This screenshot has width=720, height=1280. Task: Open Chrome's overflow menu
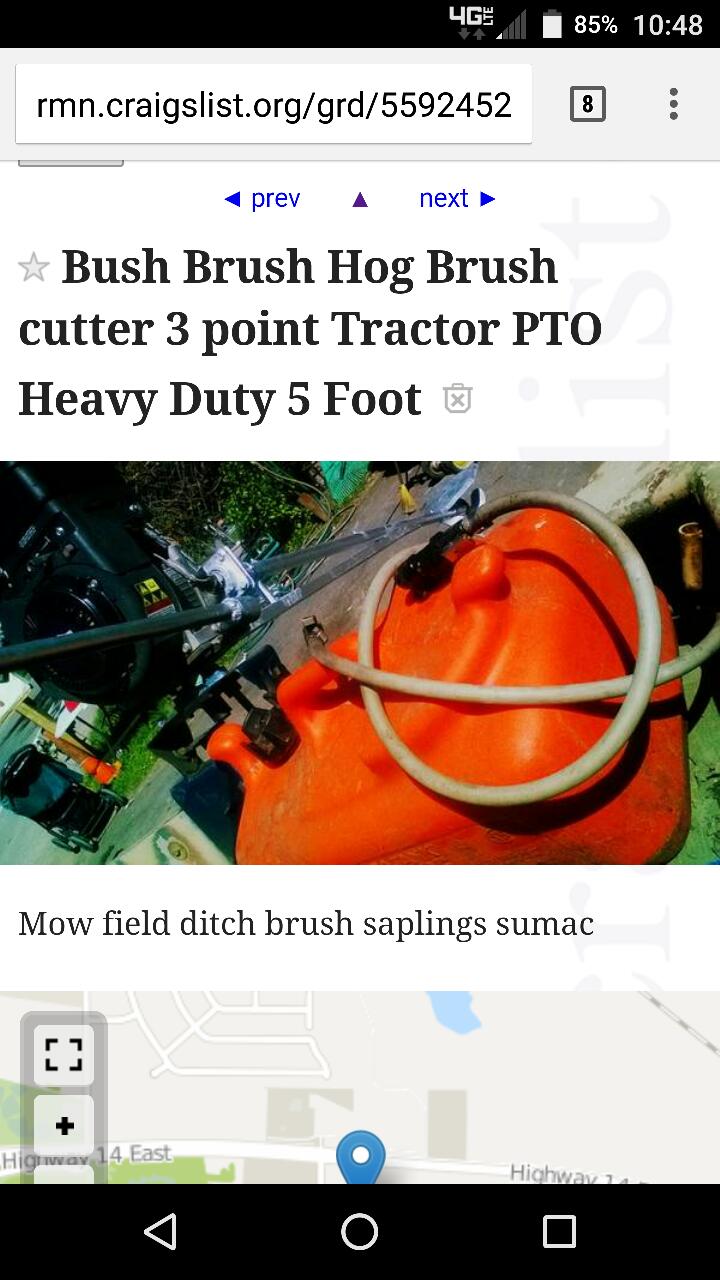coord(673,104)
